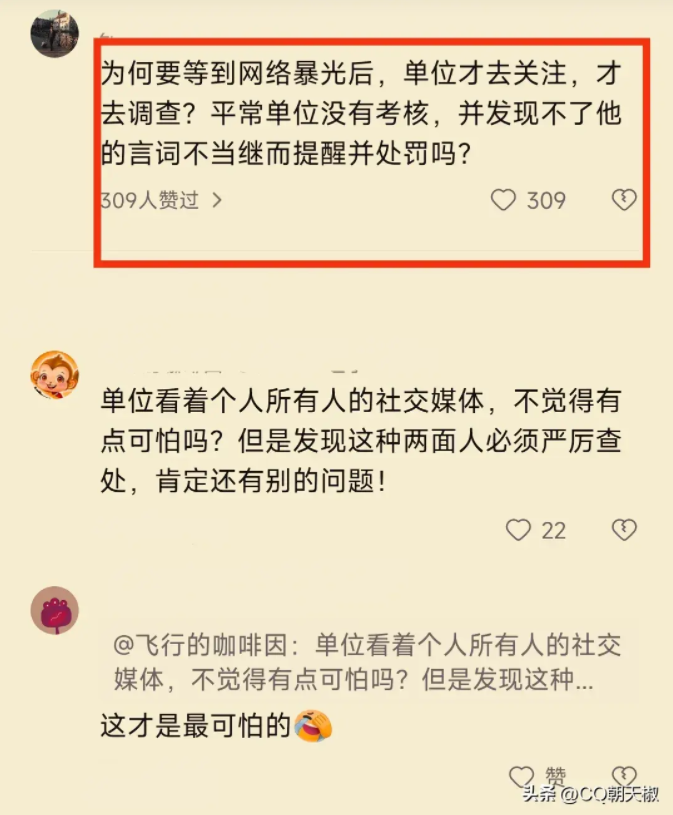
Task: Open the '309人赞过' likers list
Action: (160, 200)
